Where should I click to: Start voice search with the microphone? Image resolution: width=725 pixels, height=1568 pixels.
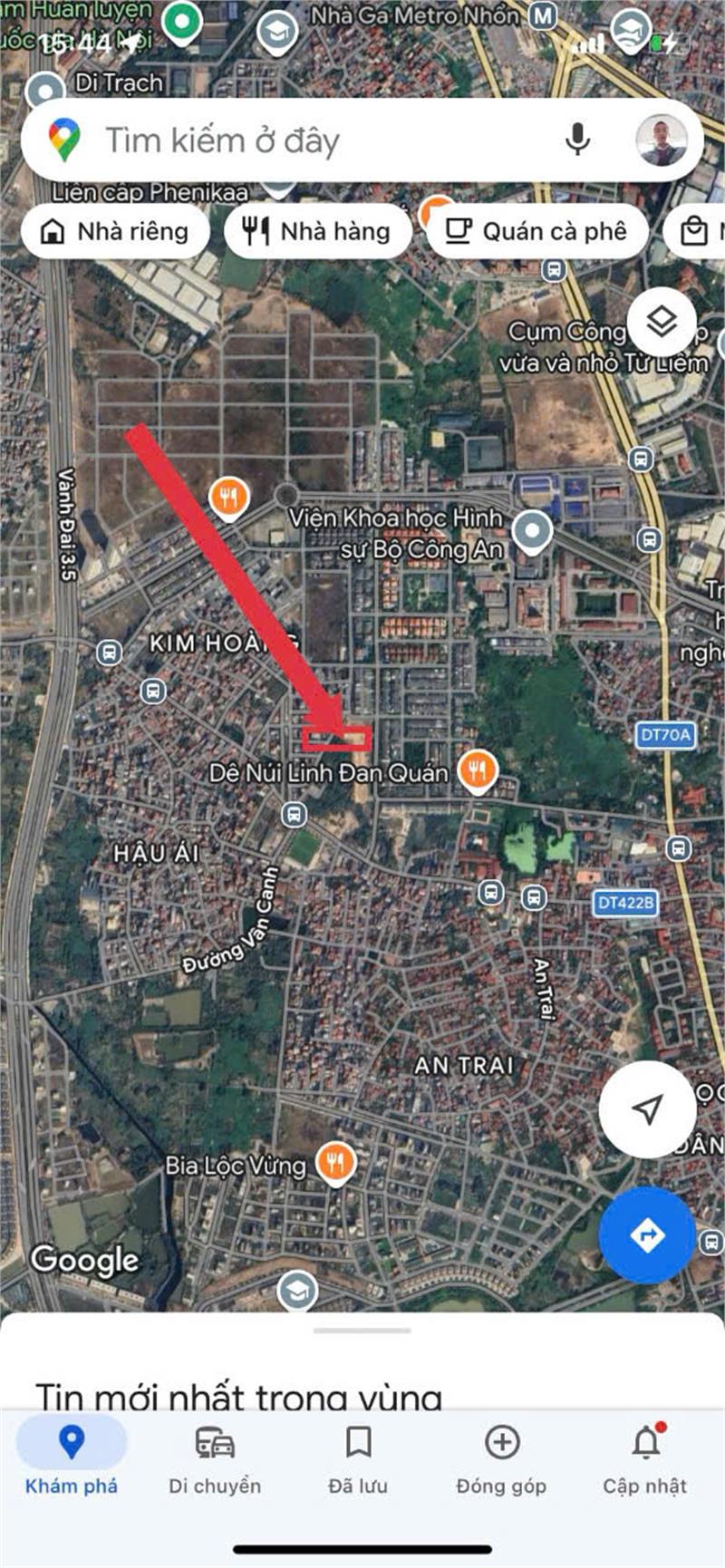coord(577,140)
